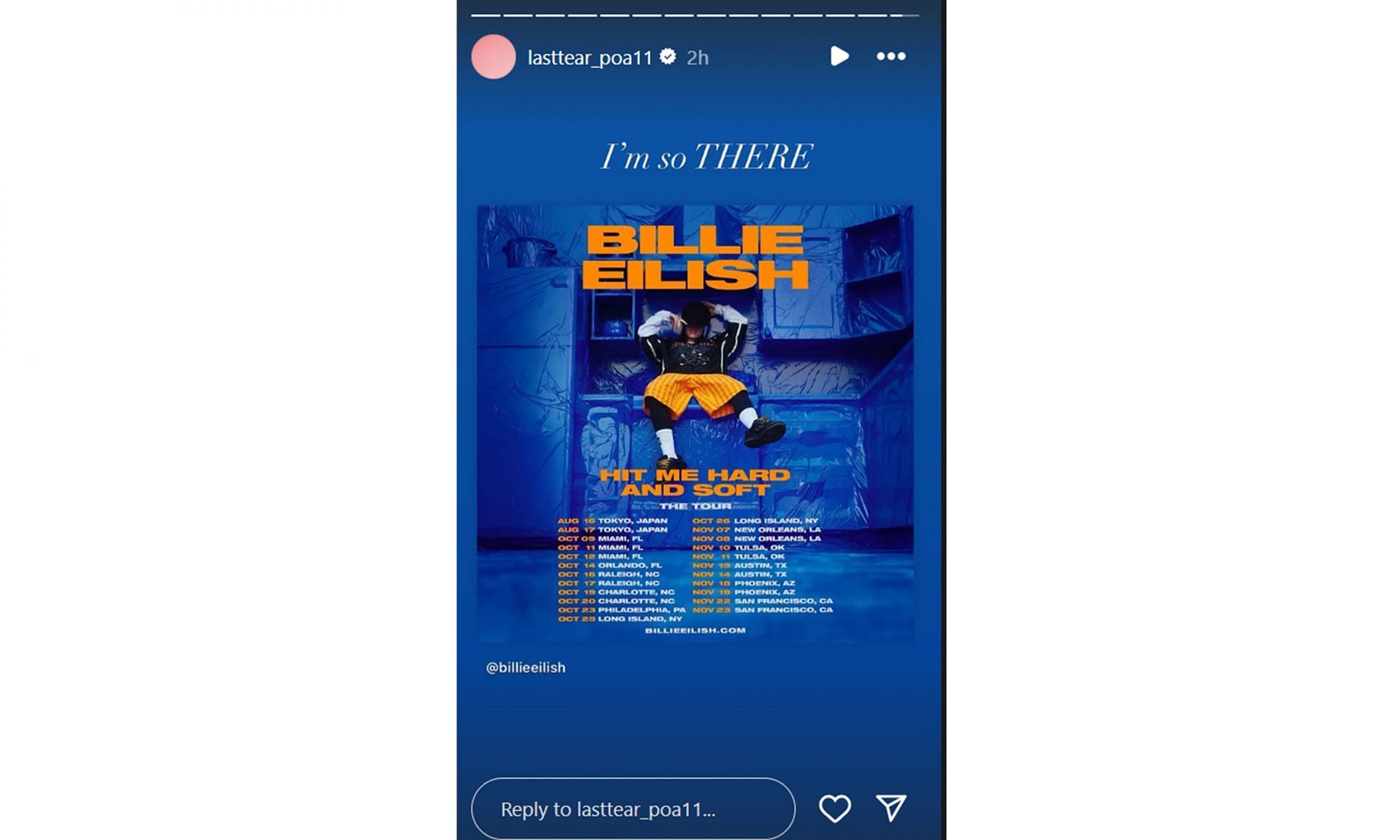The height and width of the screenshot is (840, 1400).
Task: Open the three-dot more options menu
Action: [890, 56]
